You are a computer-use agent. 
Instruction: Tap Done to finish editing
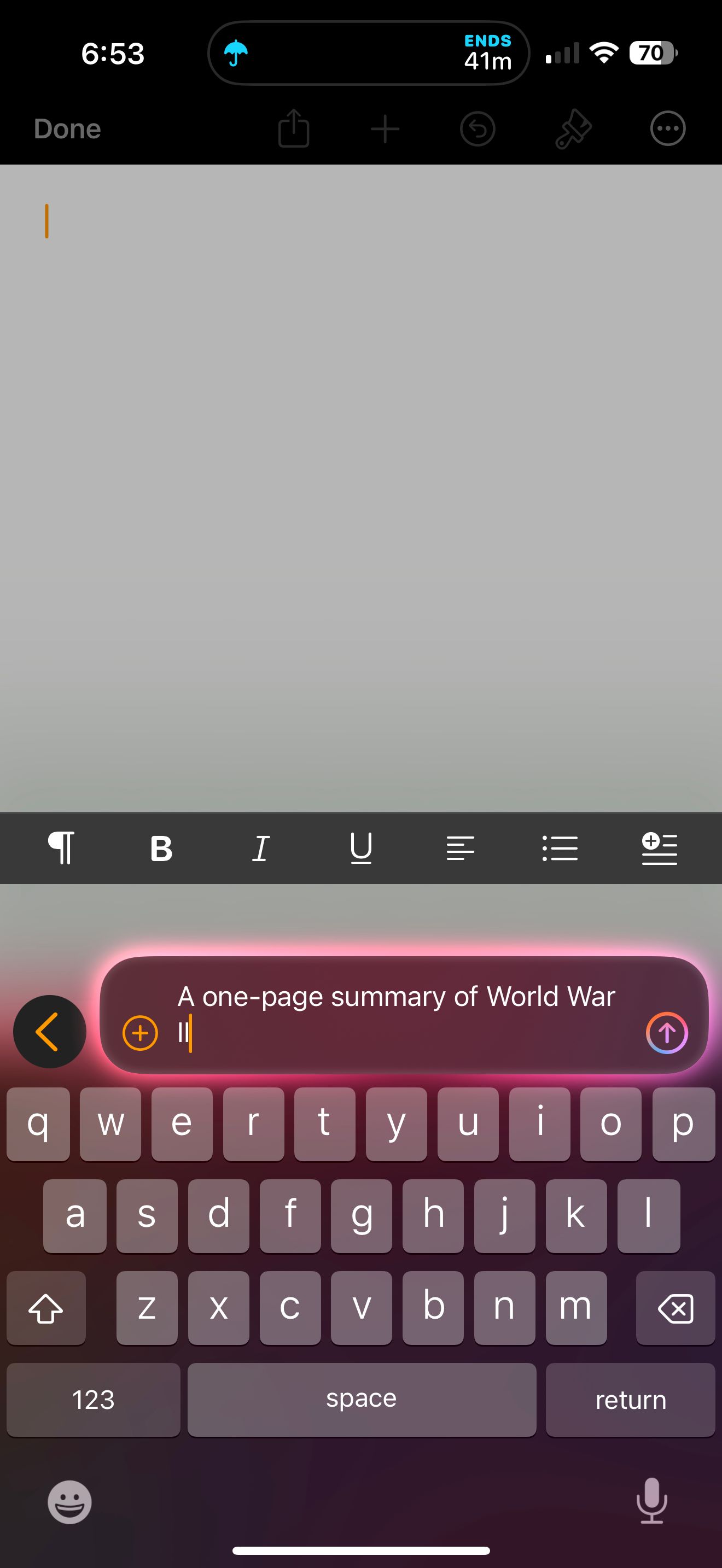tap(68, 129)
